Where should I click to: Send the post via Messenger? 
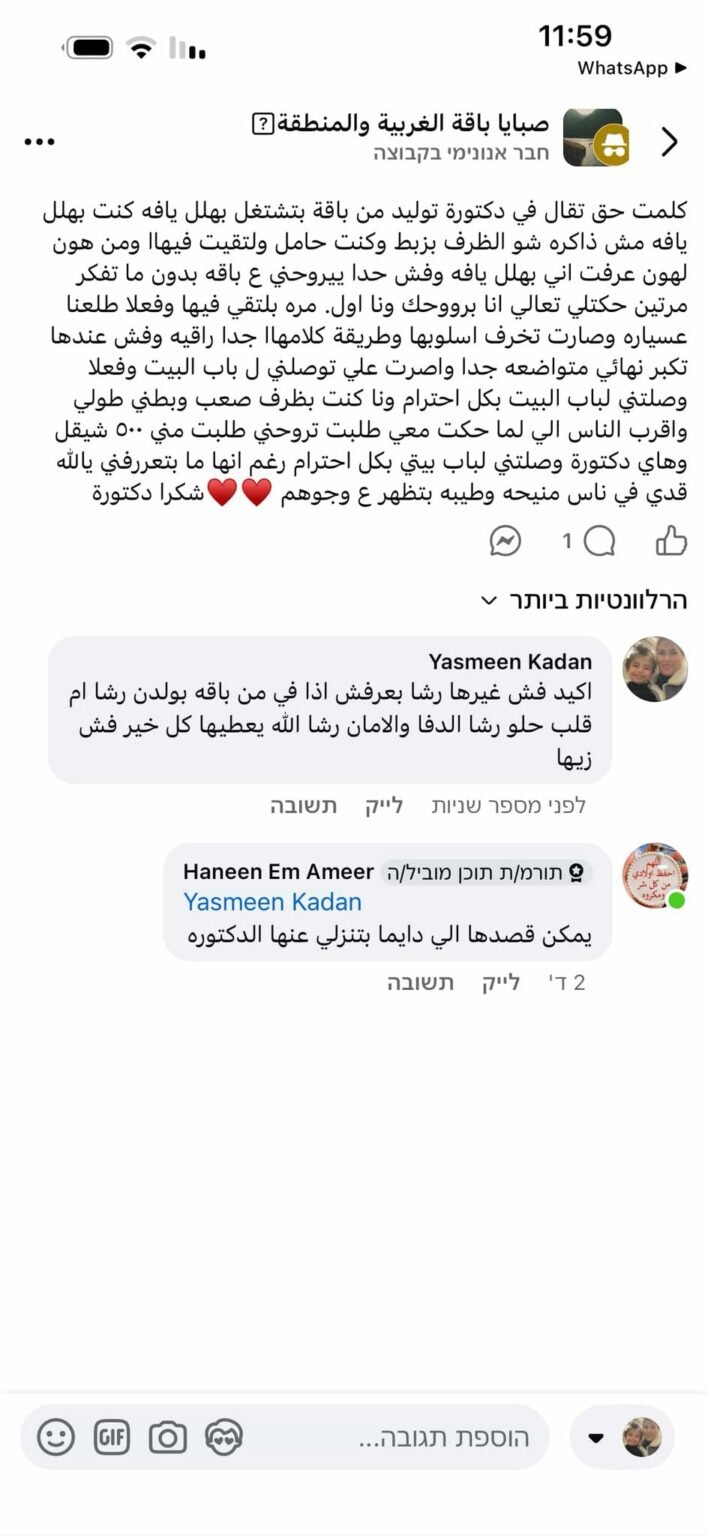(x=506, y=542)
